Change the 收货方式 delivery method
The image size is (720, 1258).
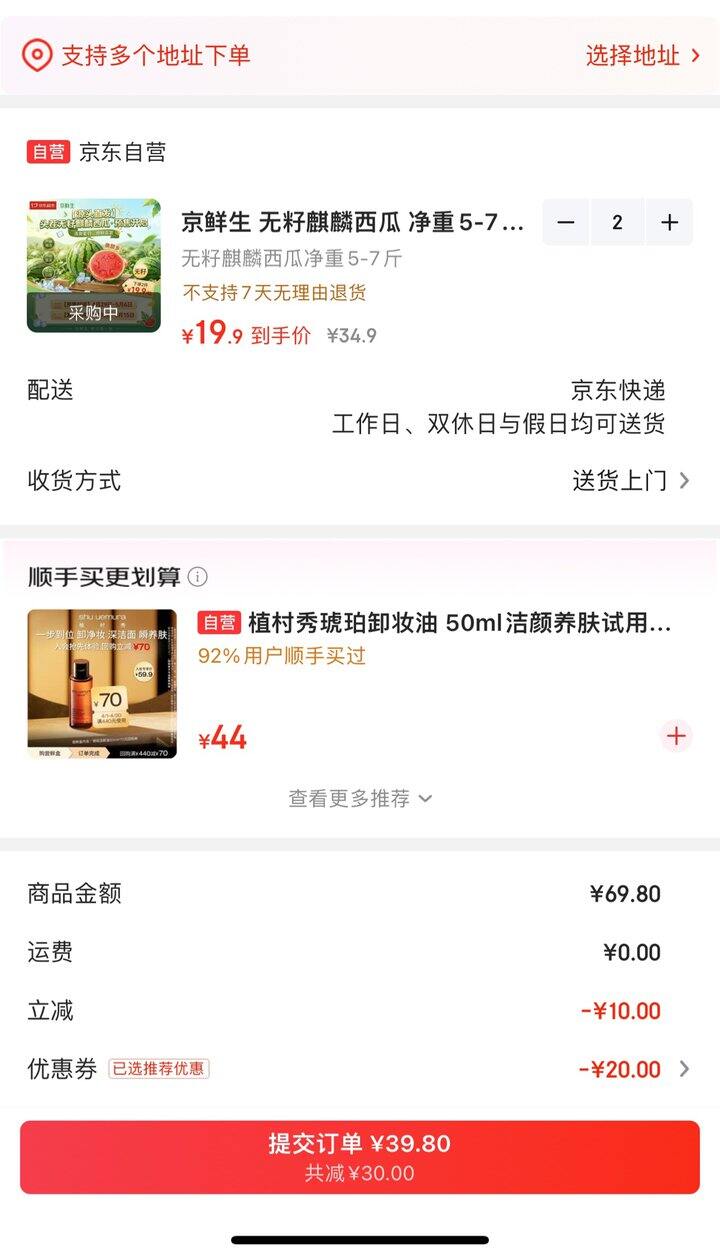click(630, 481)
